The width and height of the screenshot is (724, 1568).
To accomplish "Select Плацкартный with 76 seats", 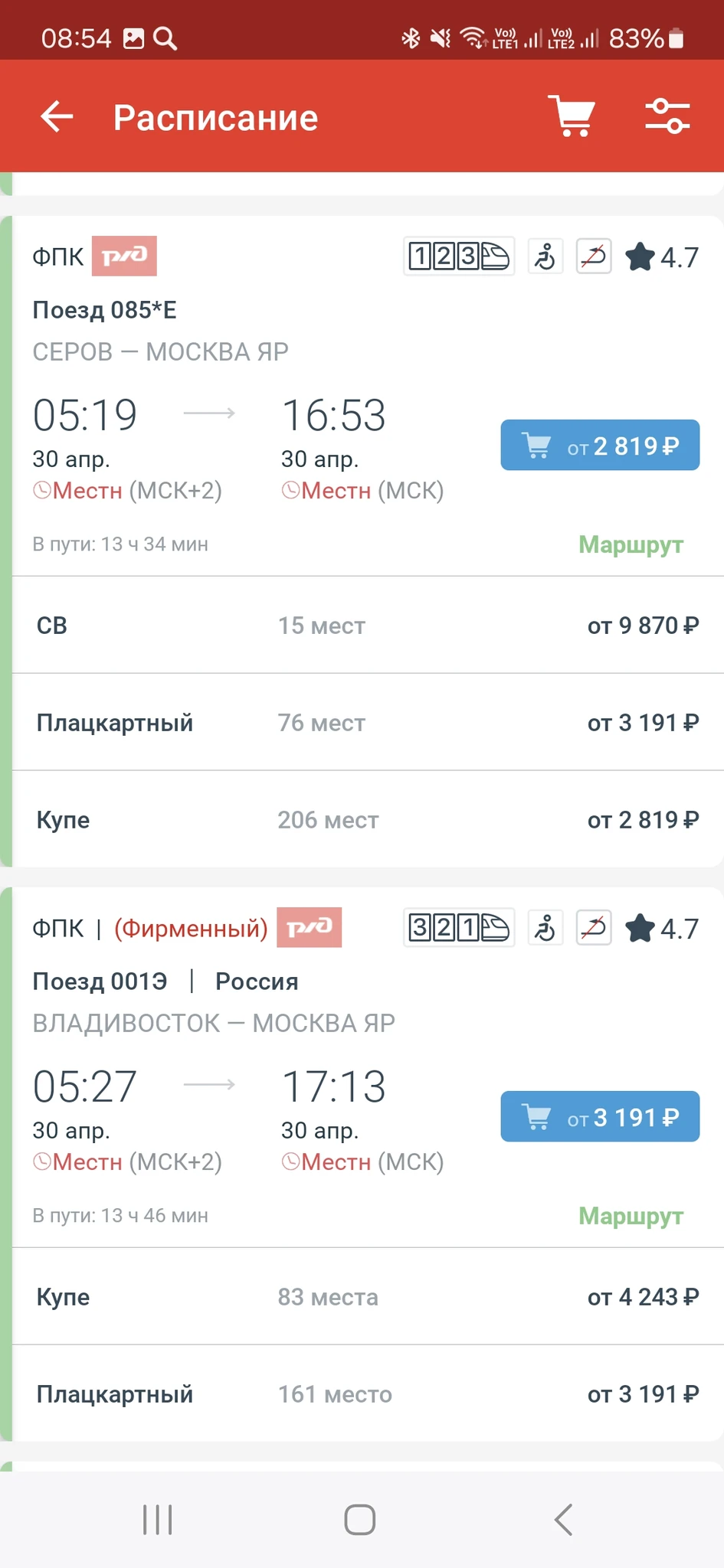I will [368, 722].
